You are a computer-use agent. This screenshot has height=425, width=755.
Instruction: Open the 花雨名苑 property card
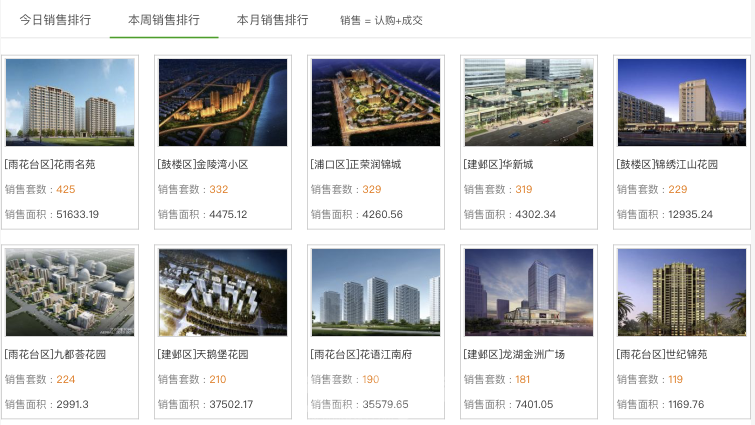point(70,103)
